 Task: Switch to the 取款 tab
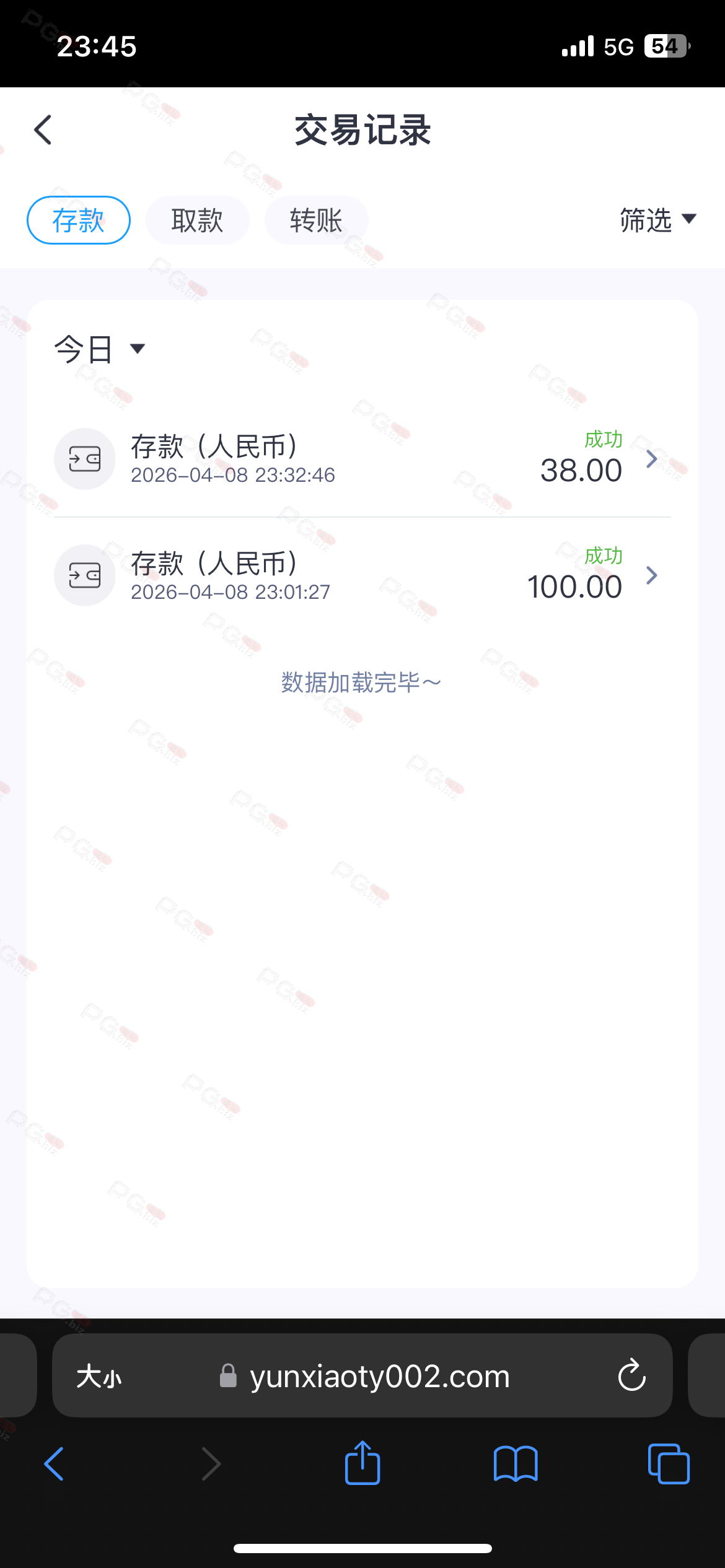click(x=197, y=220)
